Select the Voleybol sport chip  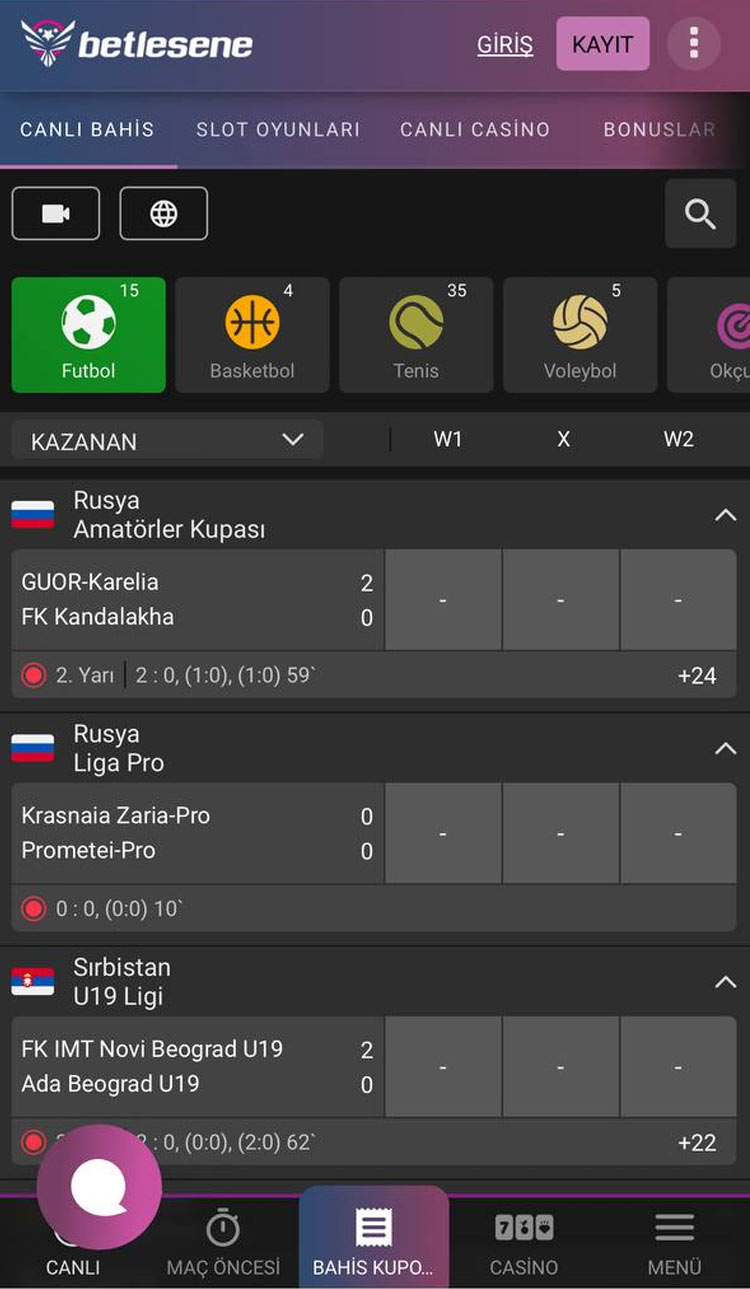click(x=580, y=335)
